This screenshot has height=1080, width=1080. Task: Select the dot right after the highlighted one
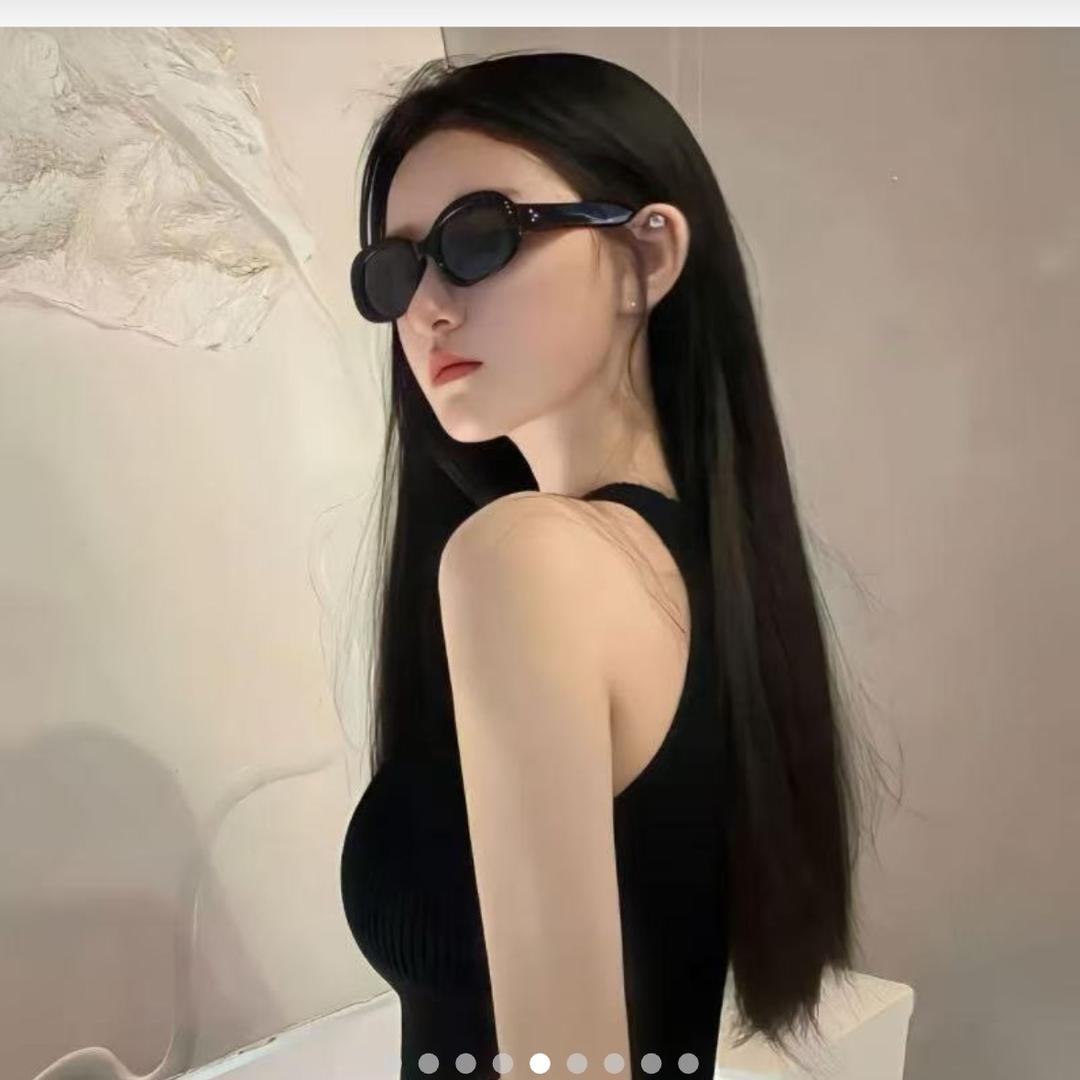tap(577, 1063)
